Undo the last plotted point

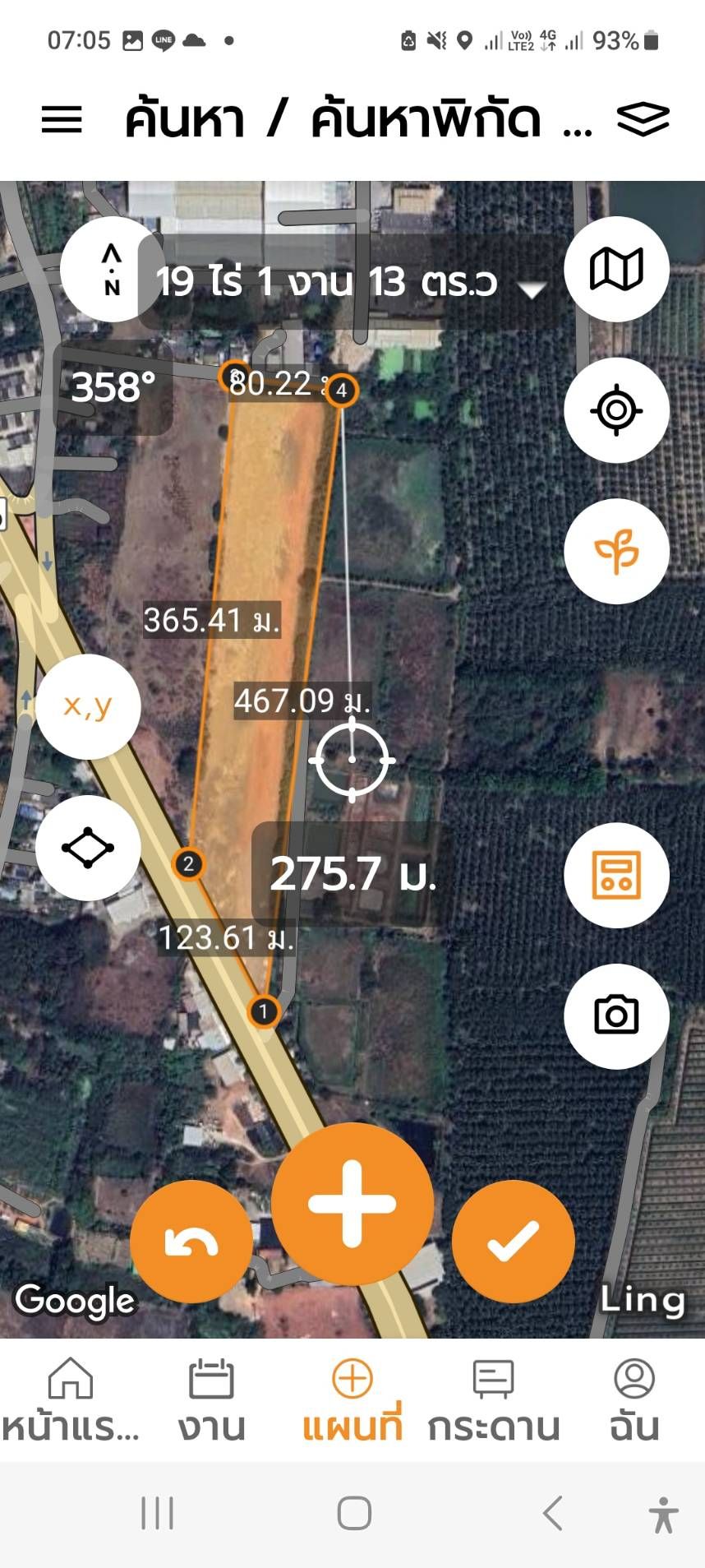[x=191, y=1242]
